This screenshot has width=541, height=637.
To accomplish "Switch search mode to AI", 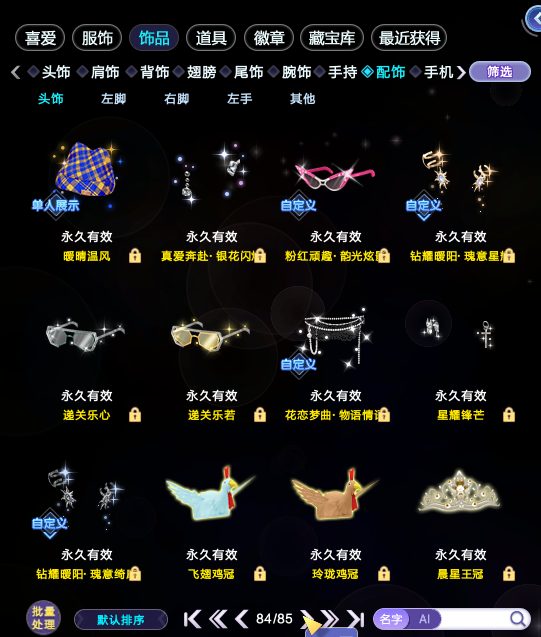I will pos(424,619).
